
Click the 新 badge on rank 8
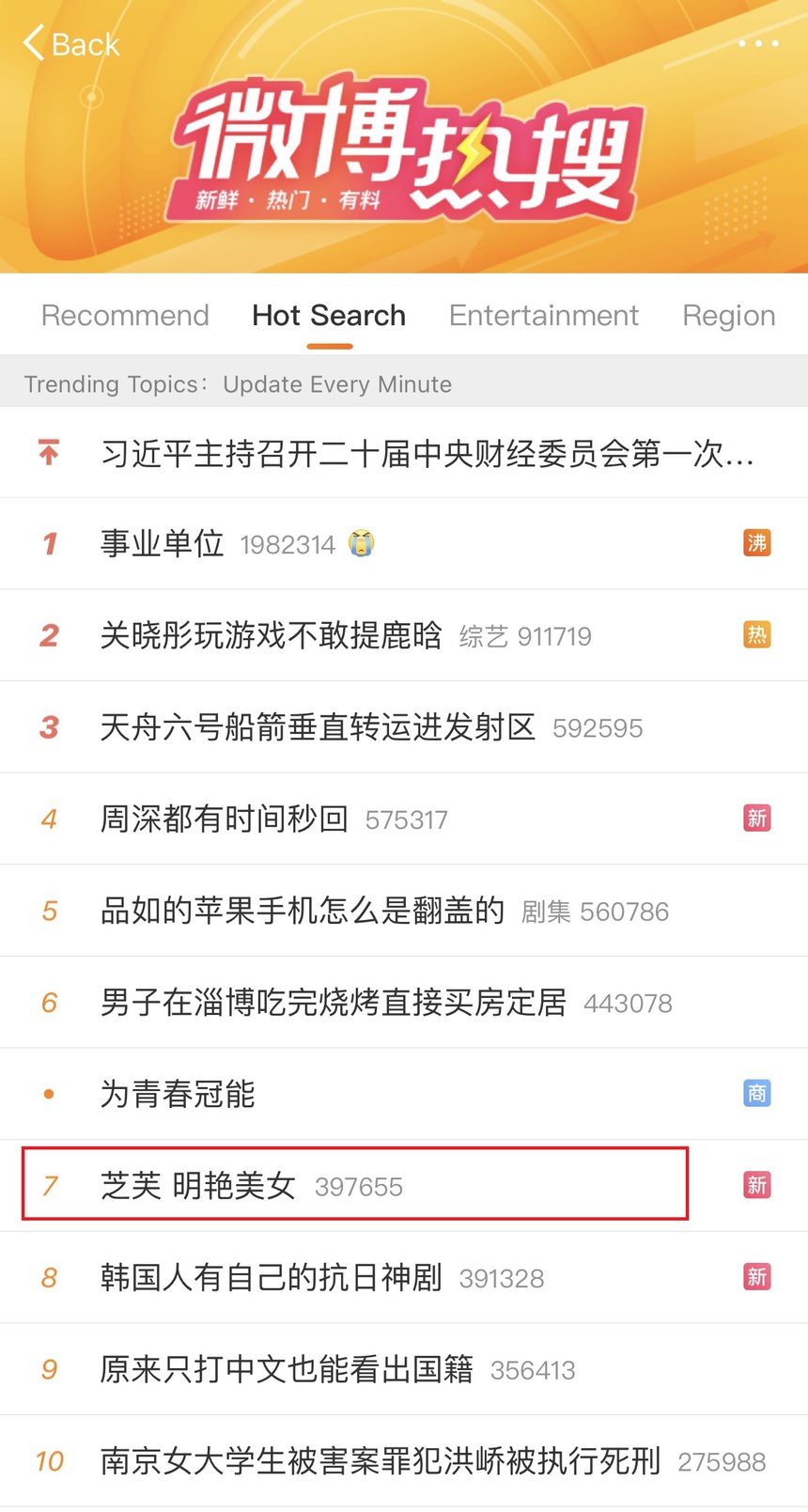tap(757, 1277)
